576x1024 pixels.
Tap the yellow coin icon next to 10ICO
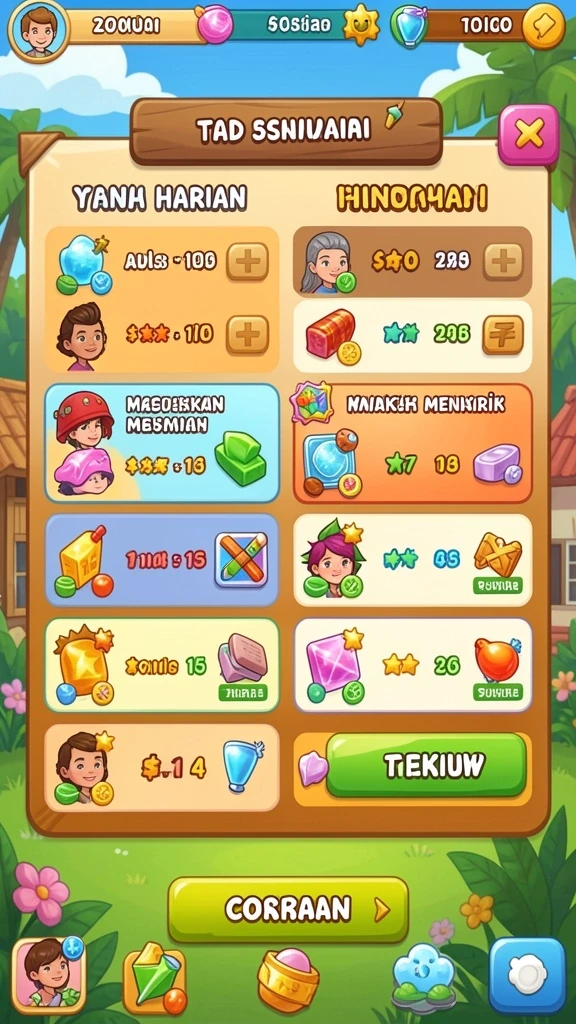point(543,26)
